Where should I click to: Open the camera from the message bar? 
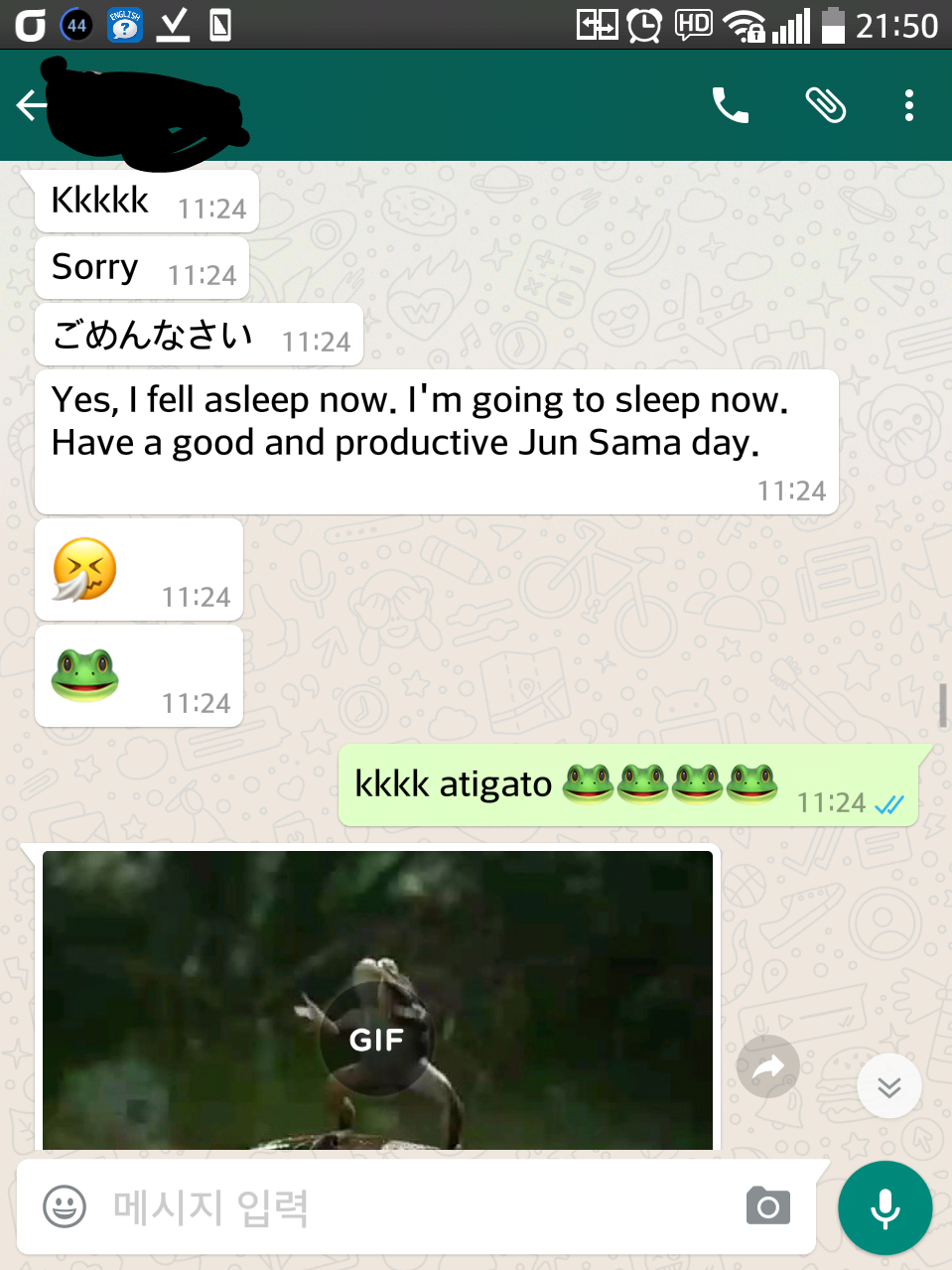click(x=767, y=1206)
